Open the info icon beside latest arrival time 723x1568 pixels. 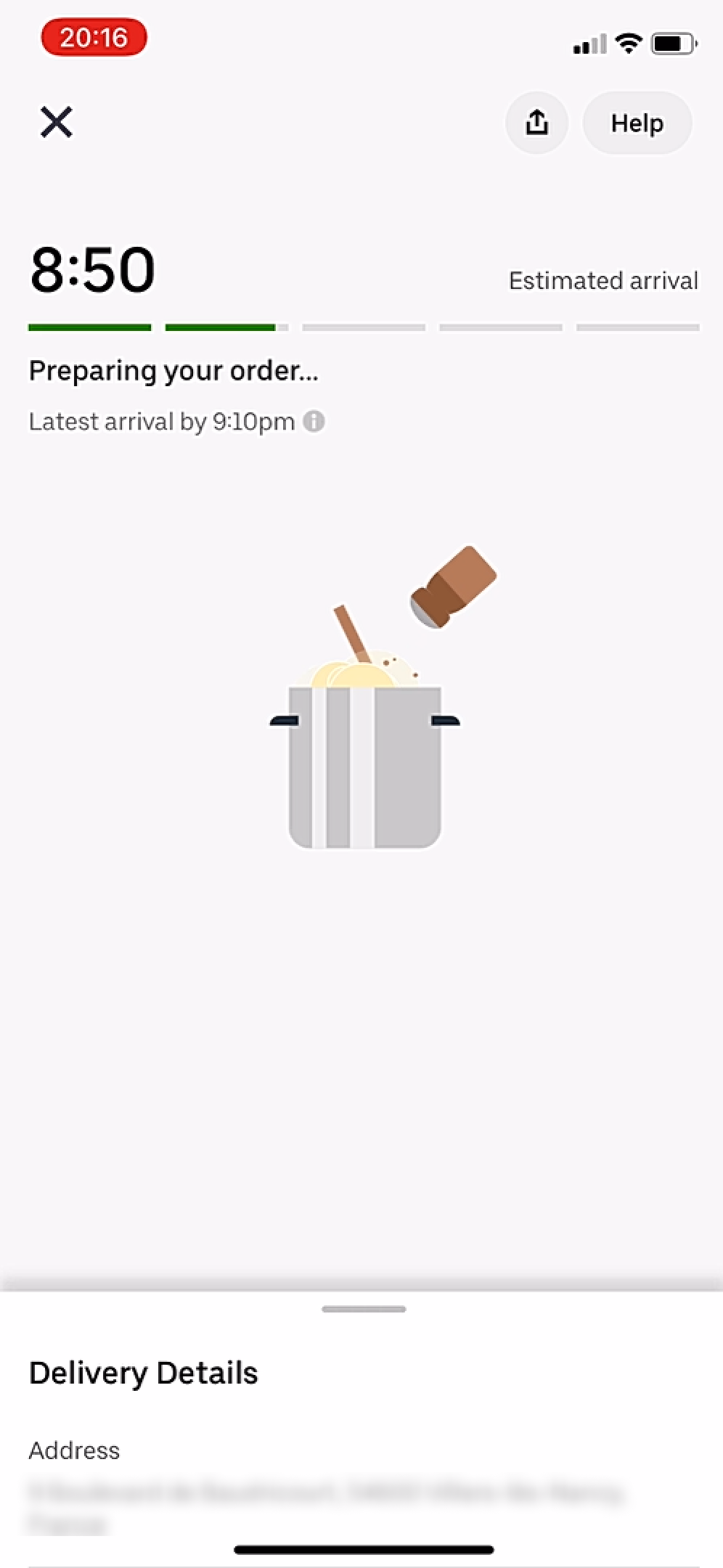(x=314, y=421)
